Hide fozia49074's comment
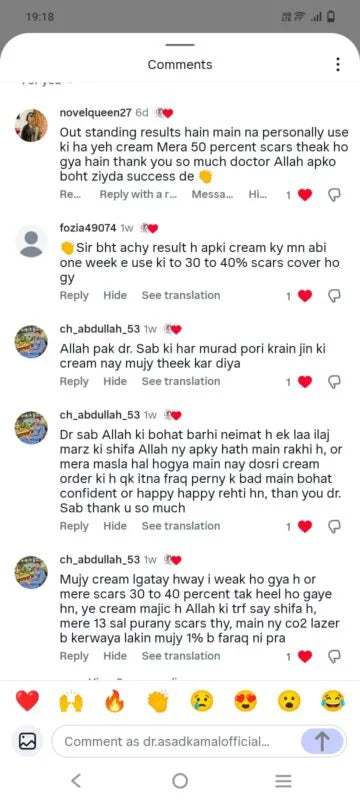 point(115,295)
